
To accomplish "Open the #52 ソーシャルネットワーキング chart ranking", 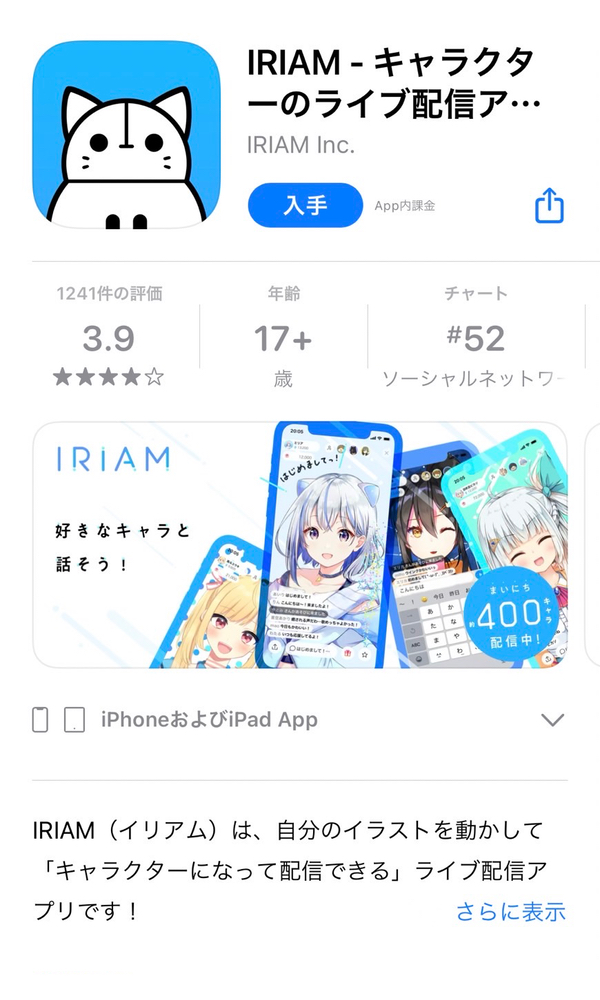I will [475, 337].
